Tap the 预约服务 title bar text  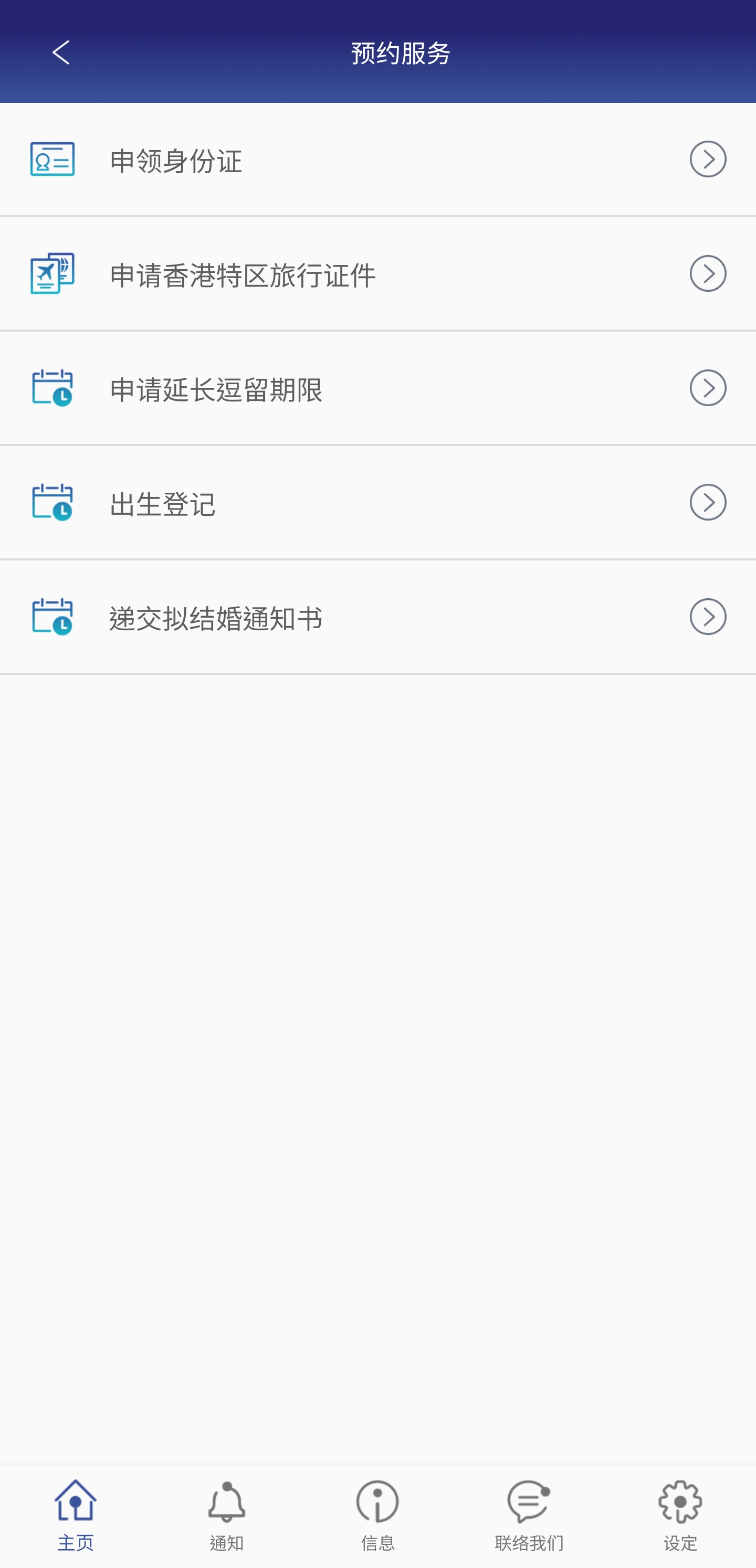coord(399,53)
